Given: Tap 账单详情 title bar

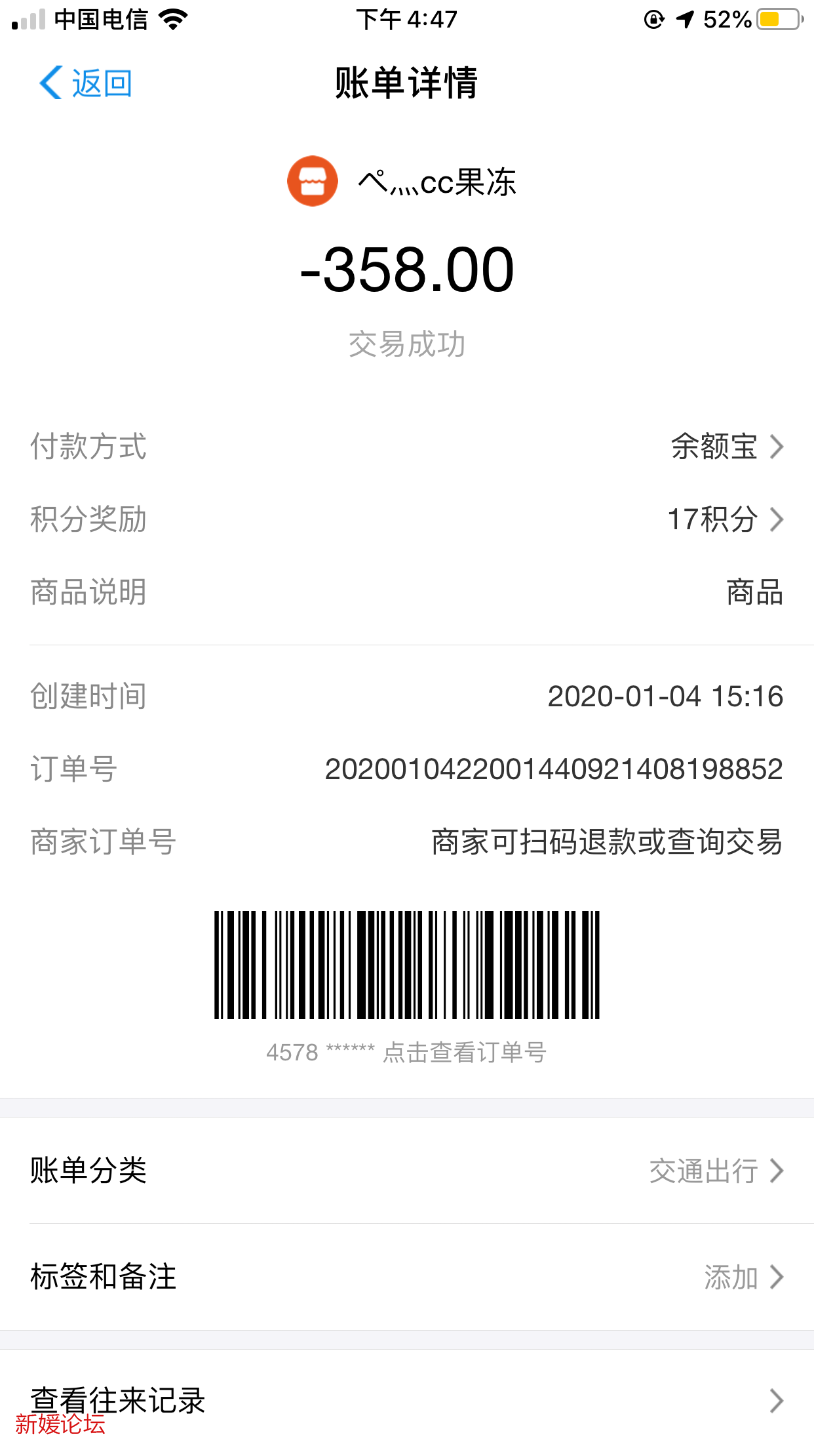Looking at the screenshot, I should (x=407, y=85).
